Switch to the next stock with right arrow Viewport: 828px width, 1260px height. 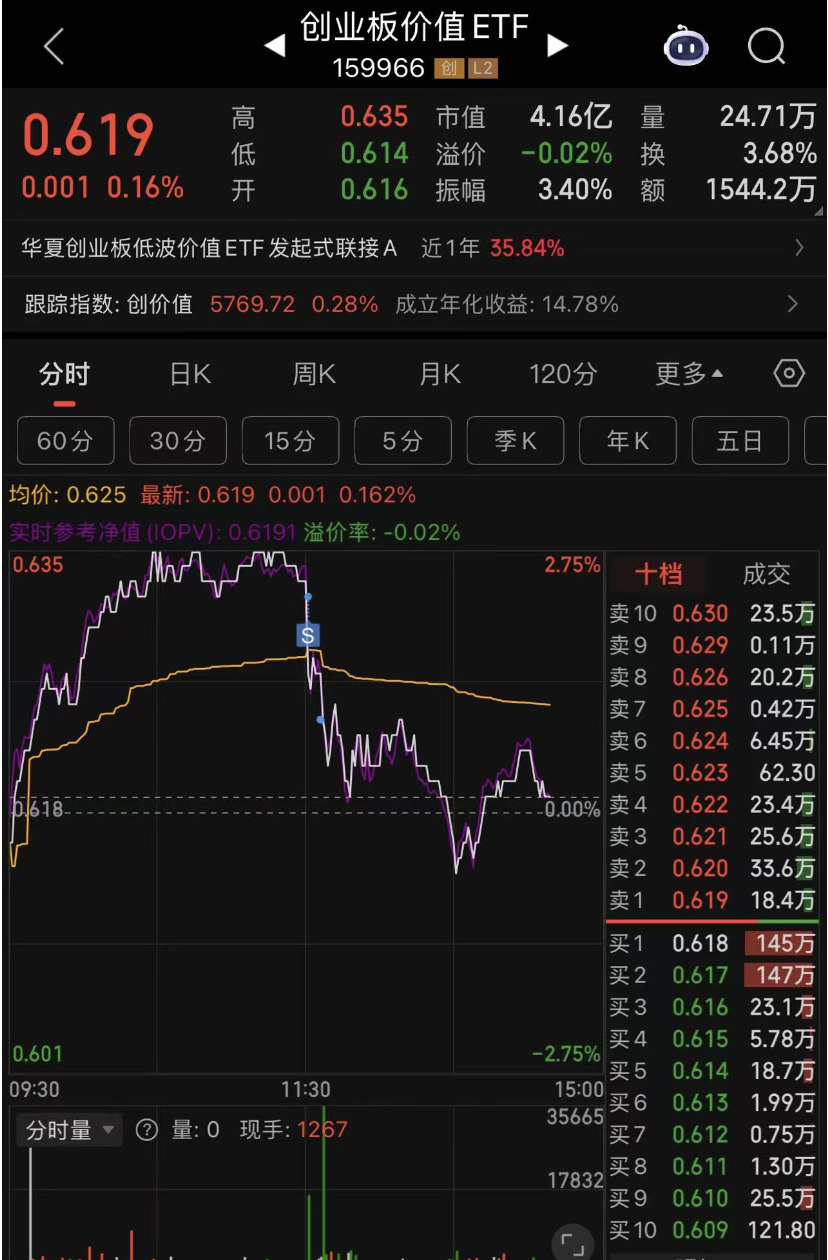(558, 45)
